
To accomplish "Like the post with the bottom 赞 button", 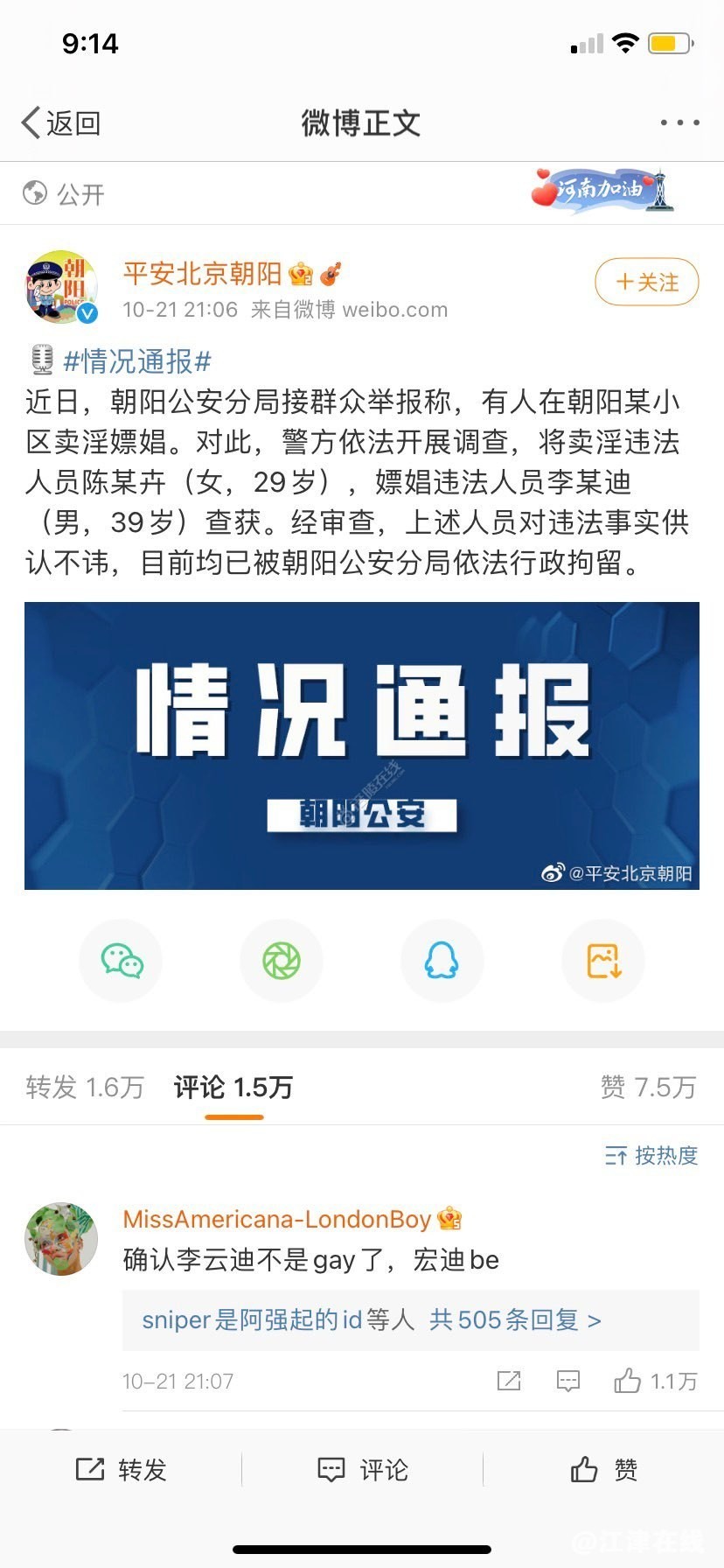I will 603,1470.
